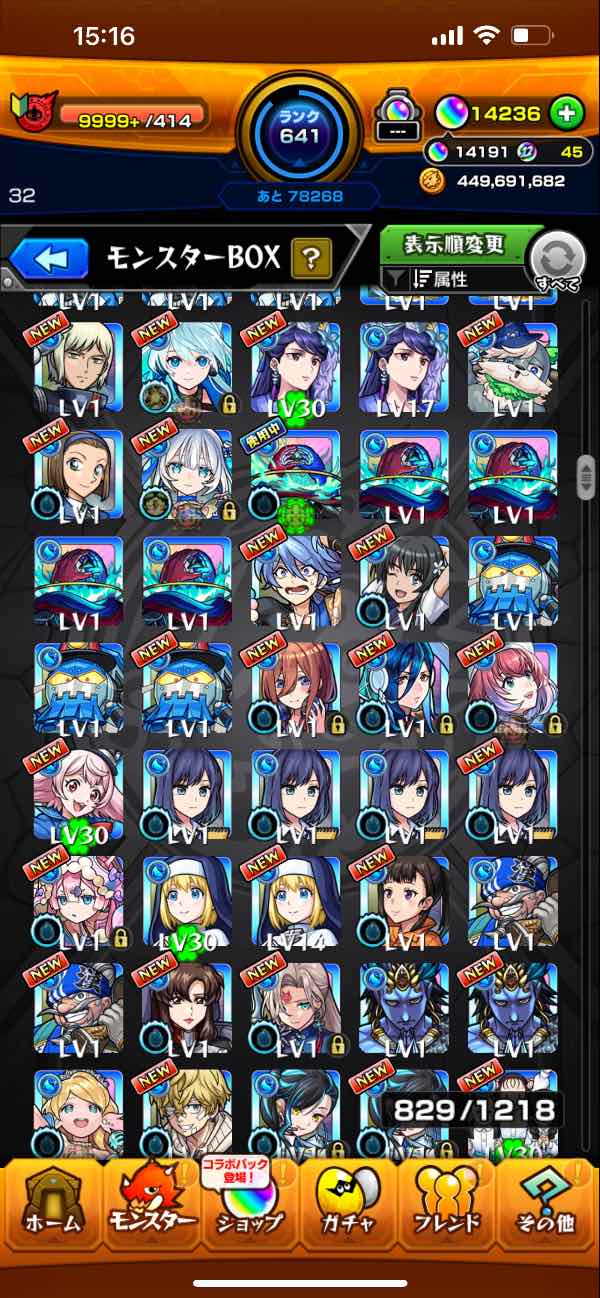Screen dimensions: 600x1298
Task: Open the question mark help button
Action: [311, 260]
